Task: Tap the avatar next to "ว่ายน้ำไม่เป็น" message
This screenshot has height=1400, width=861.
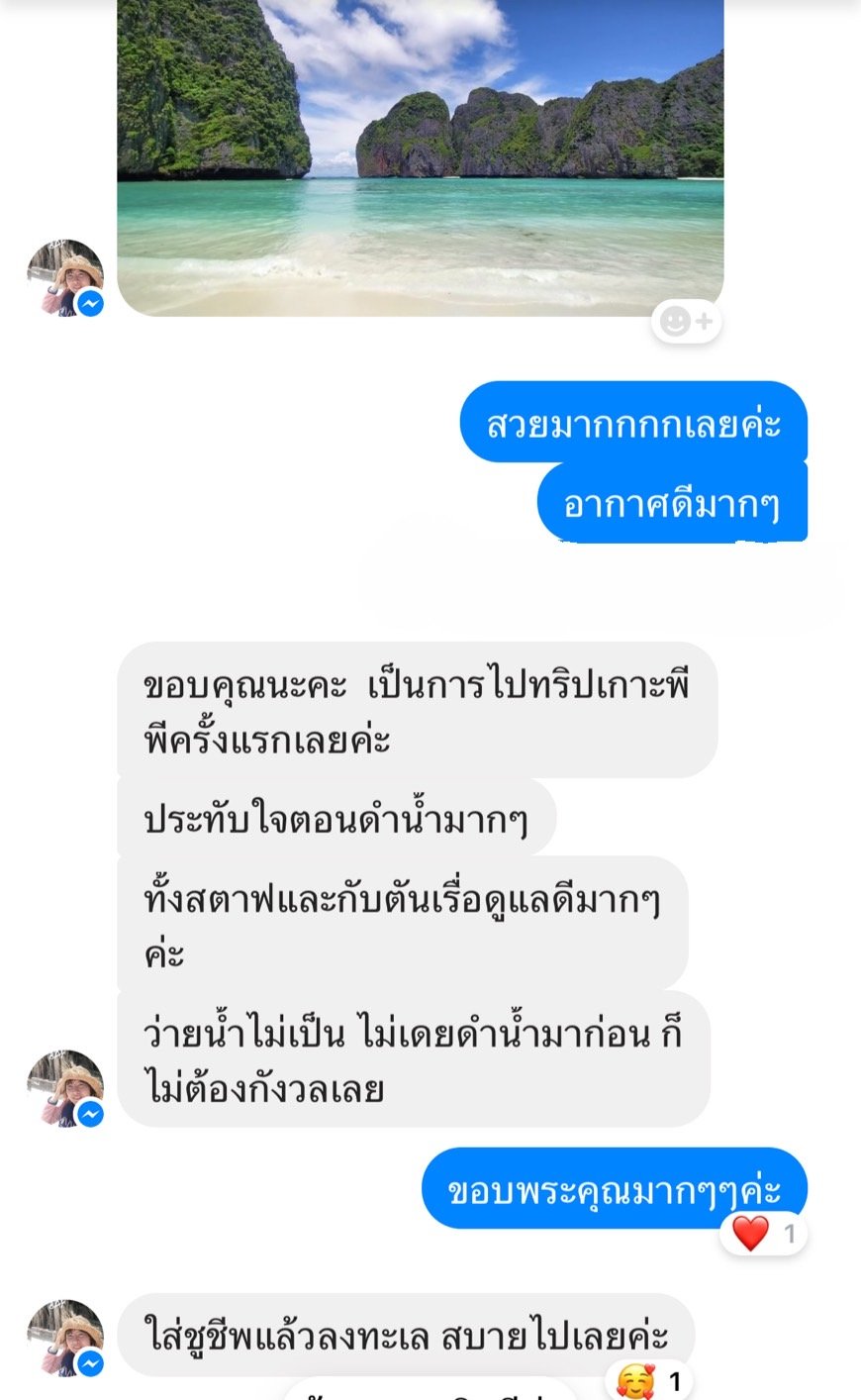Action: (x=65, y=1088)
